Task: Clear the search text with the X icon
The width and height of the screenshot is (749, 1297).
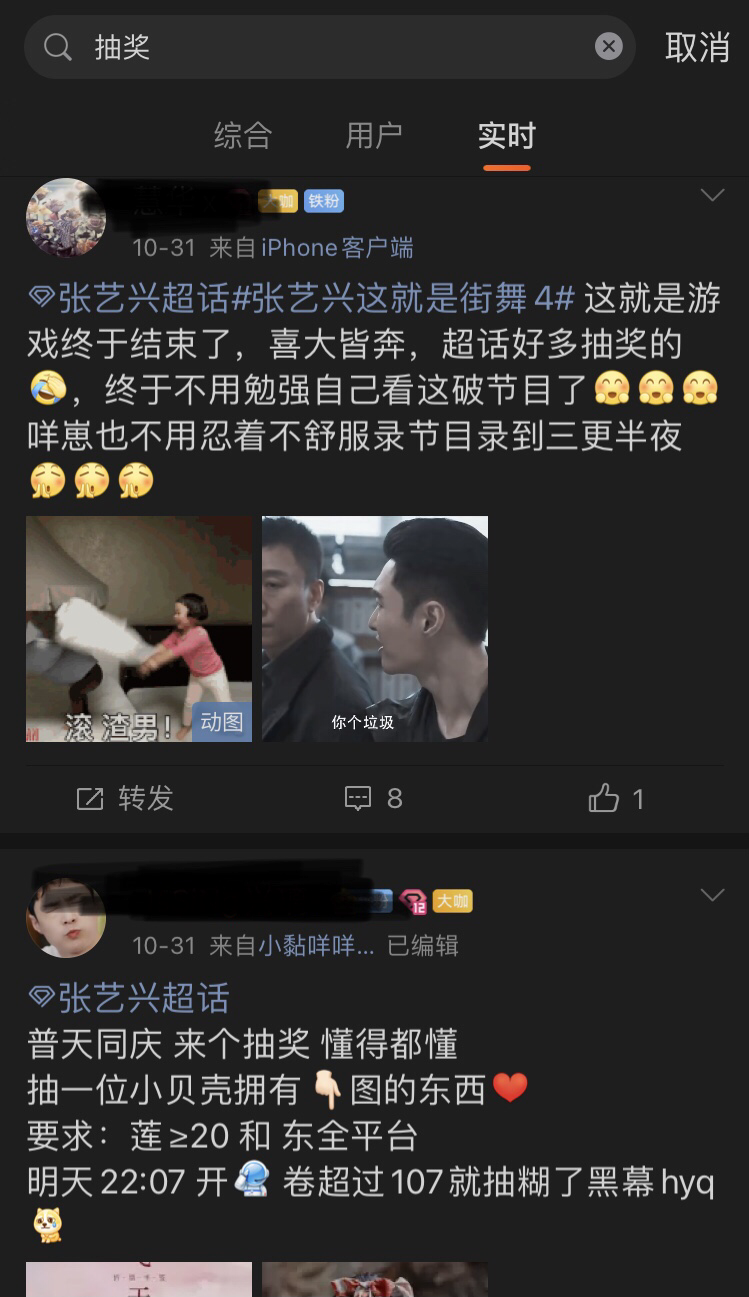Action: coord(609,47)
